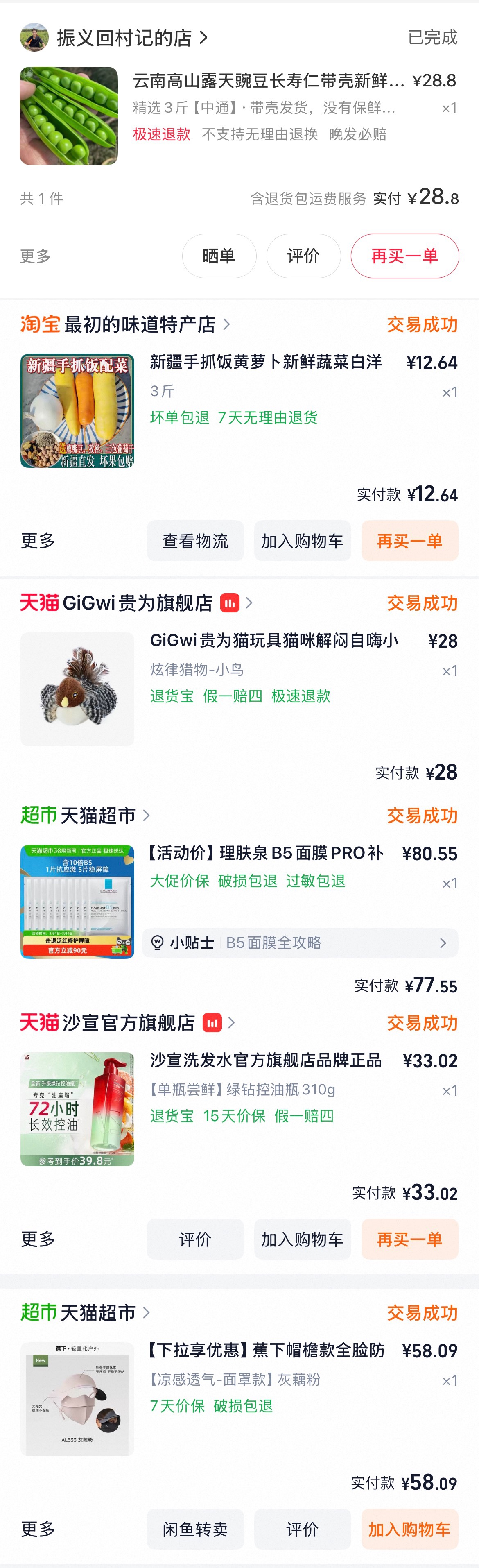This screenshot has width=479, height=1568.
Task: Tap 再买一单 on the 新疆手抓饭 order
Action: 410,541
